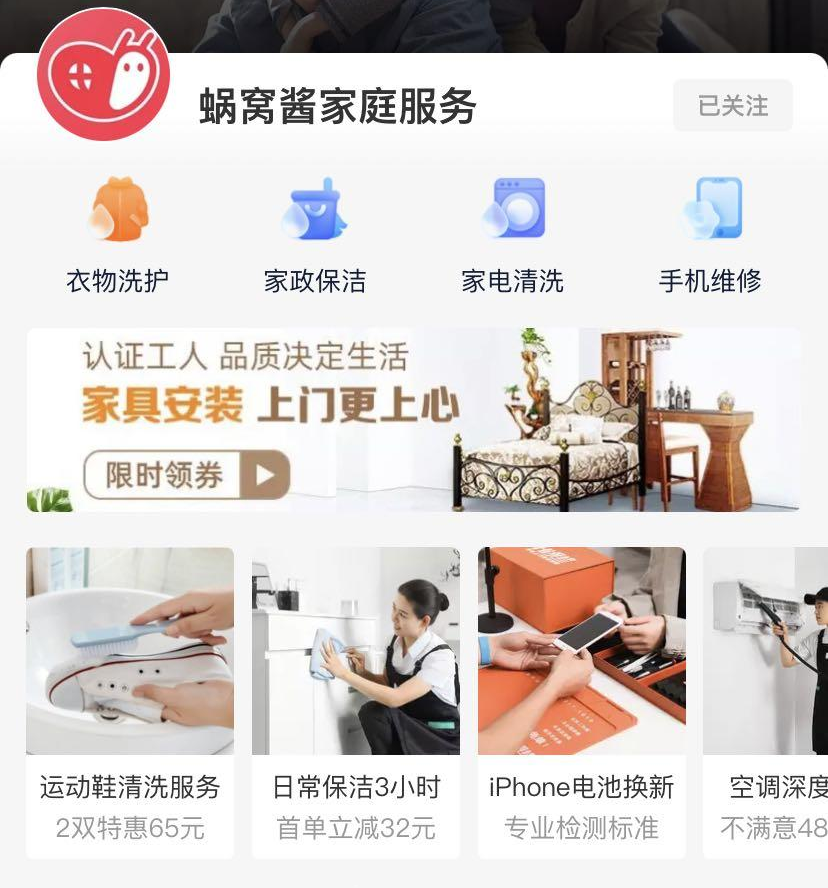The width and height of the screenshot is (828, 888).
Task: Open the 蜗窝酱家庭服务 profile avatar
Action: (x=103, y=75)
